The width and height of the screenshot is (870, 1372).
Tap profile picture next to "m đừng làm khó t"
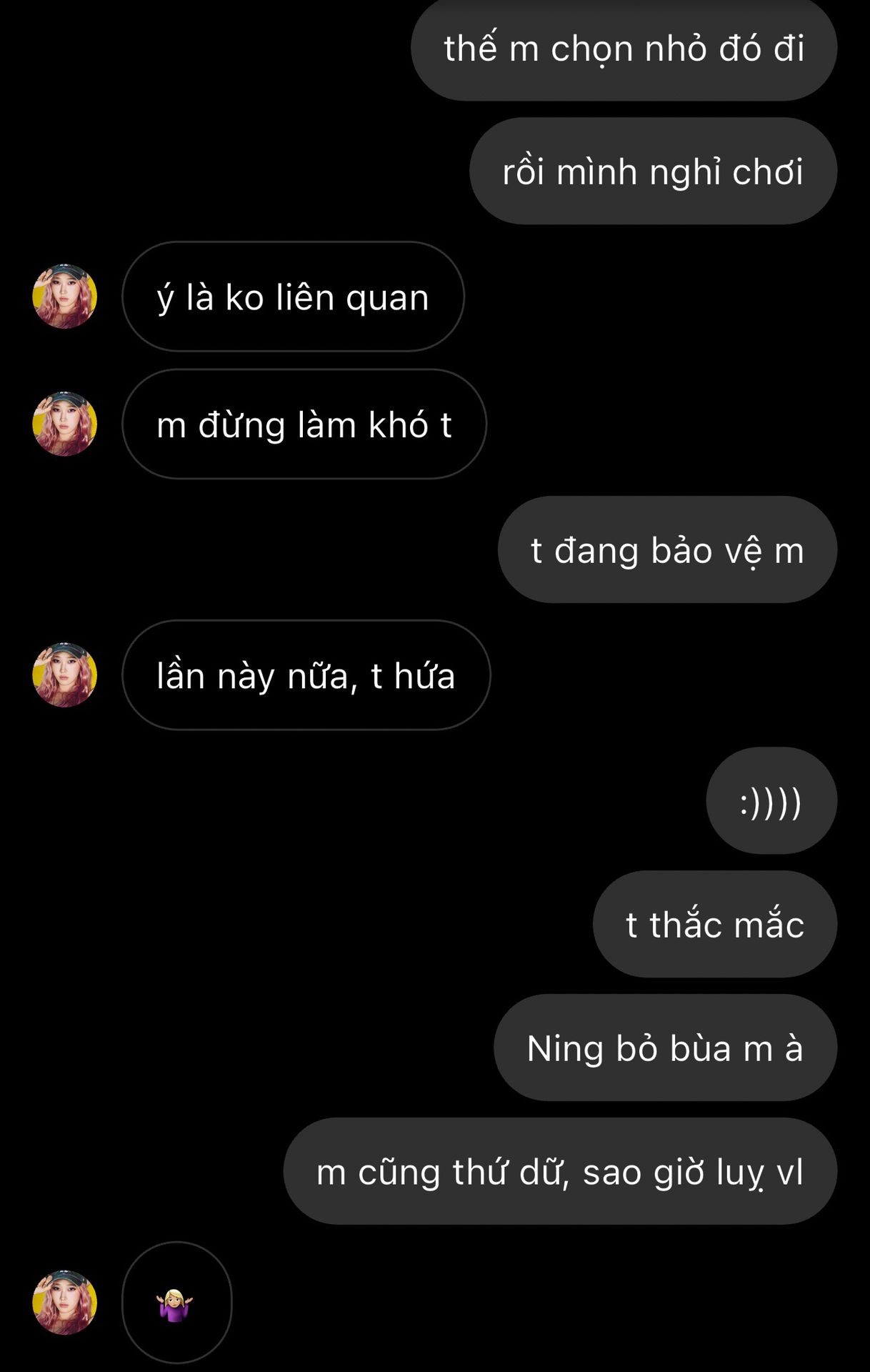(64, 424)
